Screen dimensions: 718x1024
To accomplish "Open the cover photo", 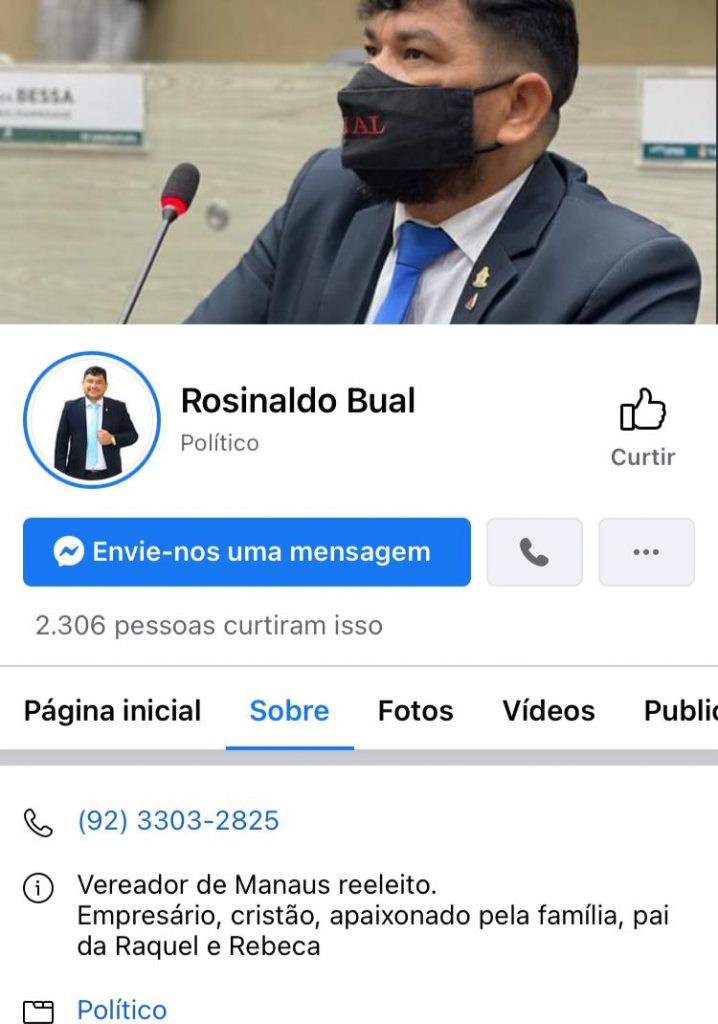I will [x=359, y=160].
